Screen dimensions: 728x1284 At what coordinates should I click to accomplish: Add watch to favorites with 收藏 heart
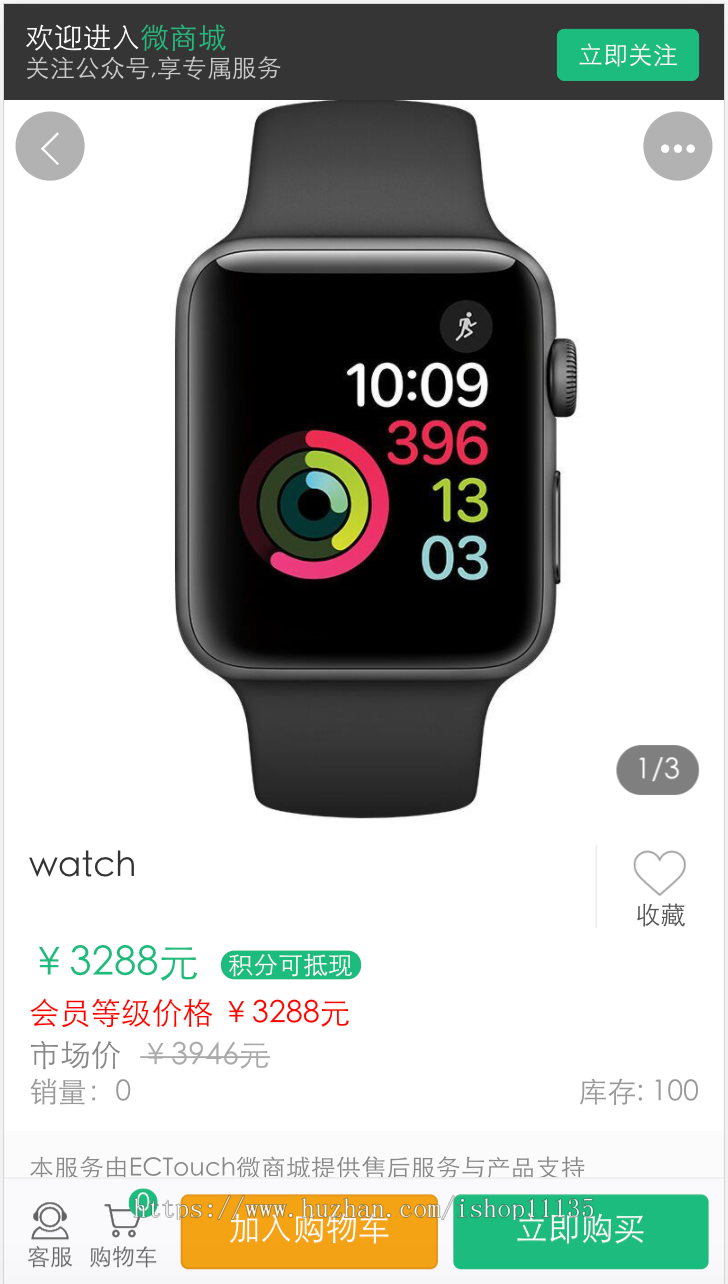point(660,886)
